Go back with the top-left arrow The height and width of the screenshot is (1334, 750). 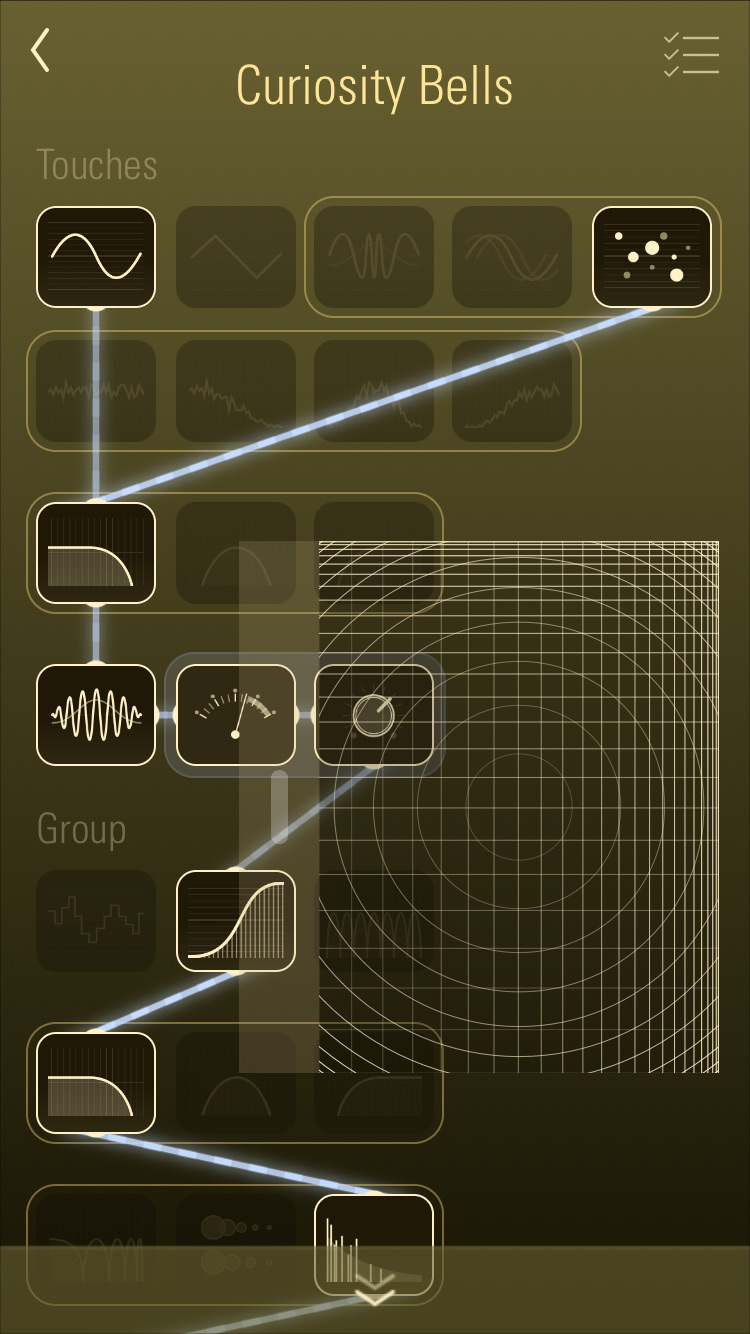pyautogui.click(x=40, y=50)
